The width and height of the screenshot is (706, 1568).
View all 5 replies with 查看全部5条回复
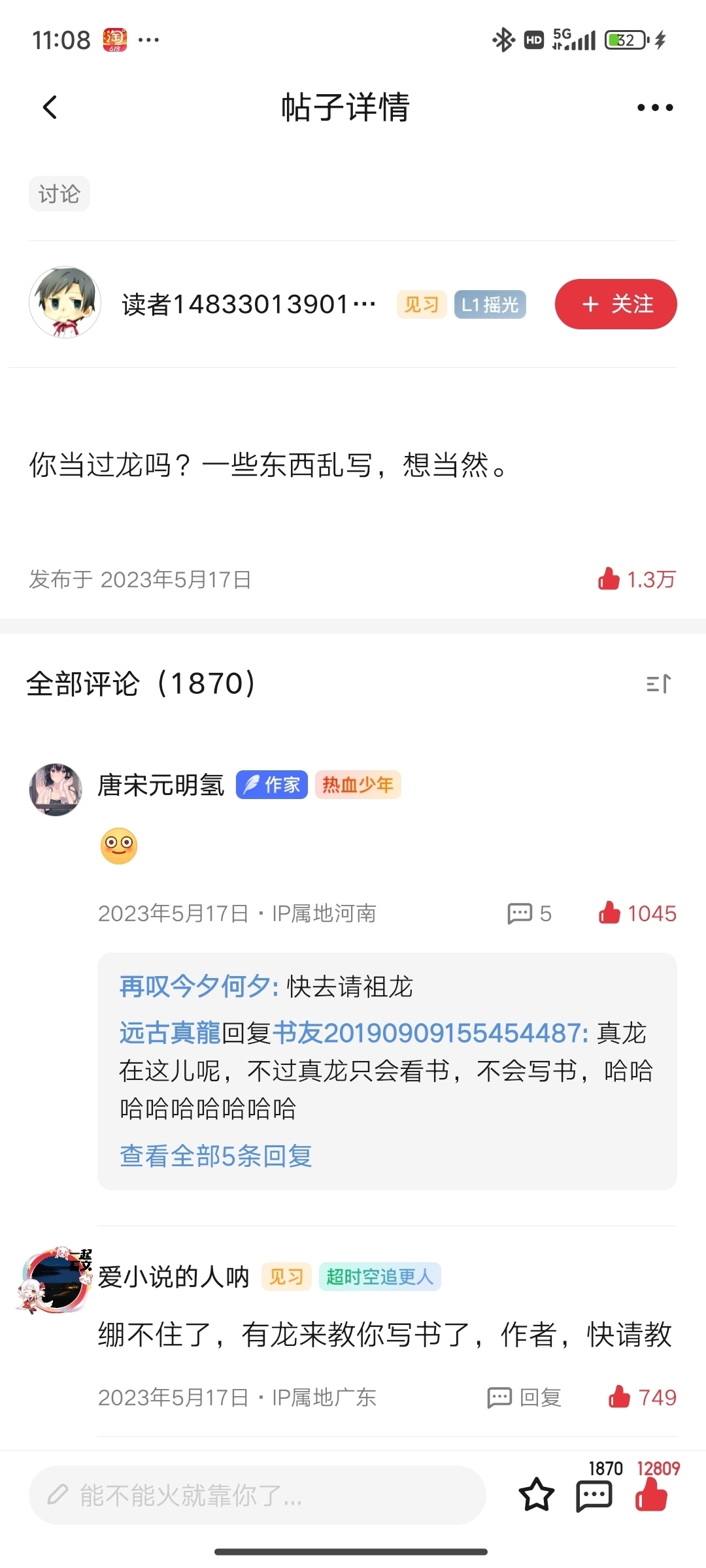216,1156
